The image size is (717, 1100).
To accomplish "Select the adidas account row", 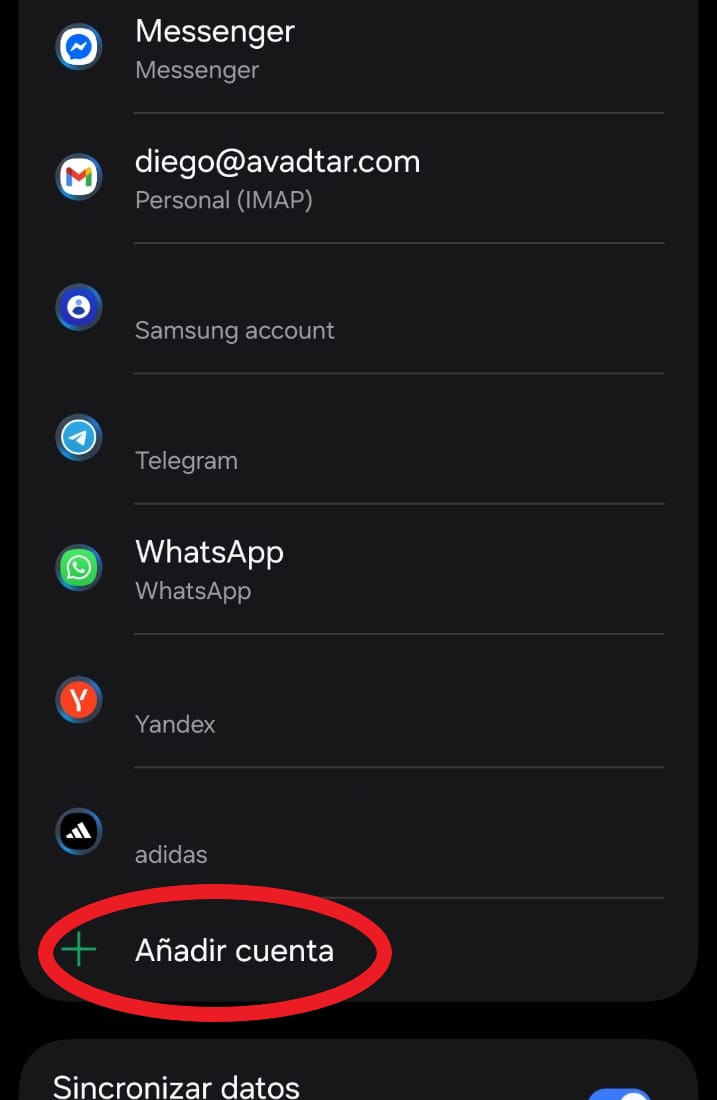I will tap(358, 833).
